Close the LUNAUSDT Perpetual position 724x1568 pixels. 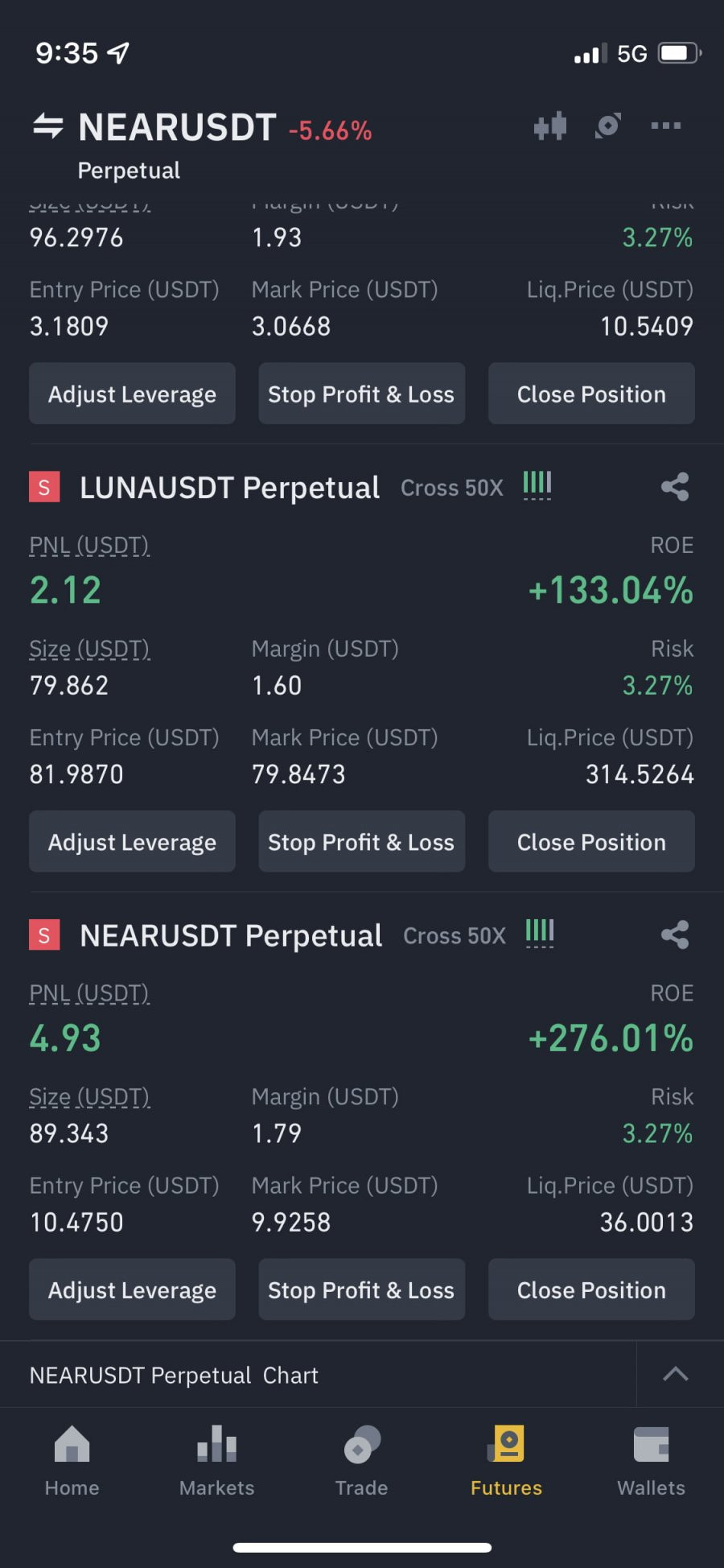point(591,841)
